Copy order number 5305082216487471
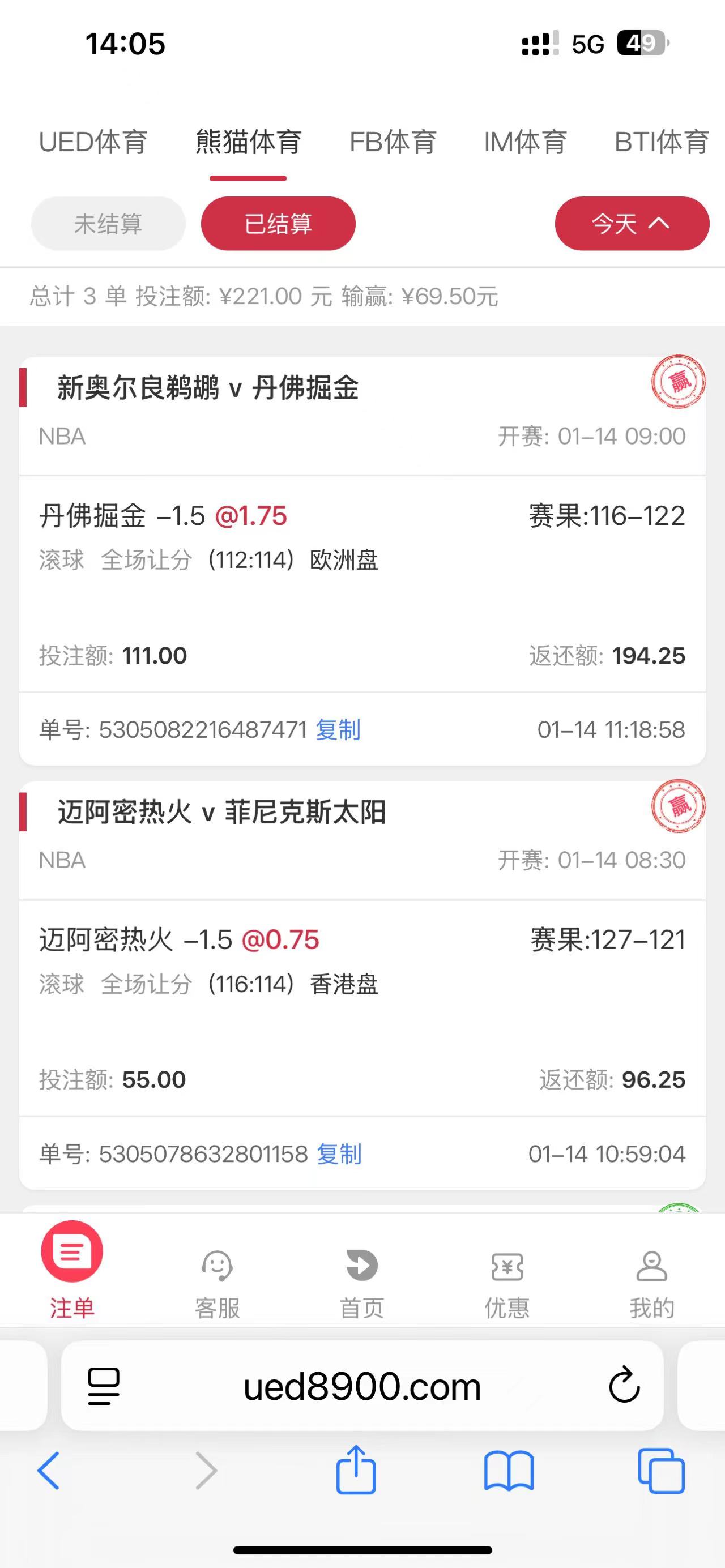 338,729
